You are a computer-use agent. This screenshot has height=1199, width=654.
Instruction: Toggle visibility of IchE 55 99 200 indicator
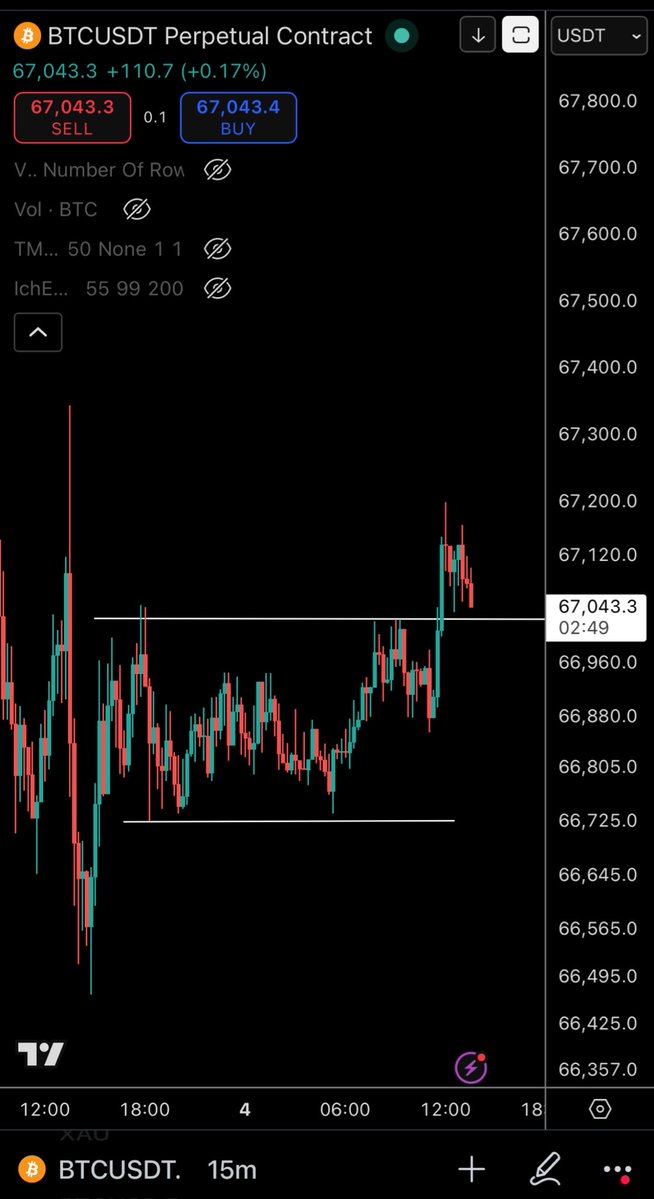point(217,289)
